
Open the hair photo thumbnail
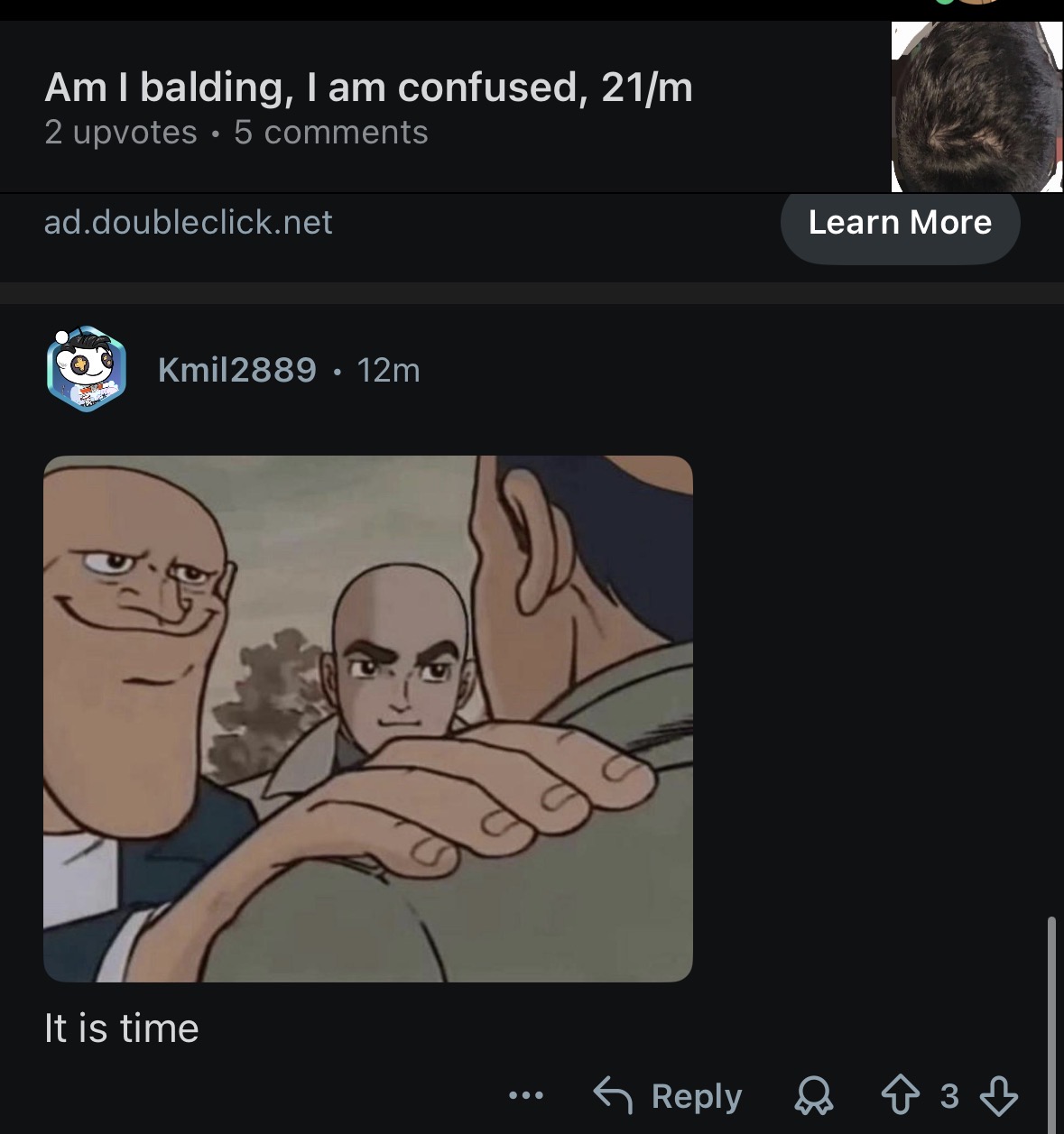(x=976, y=108)
